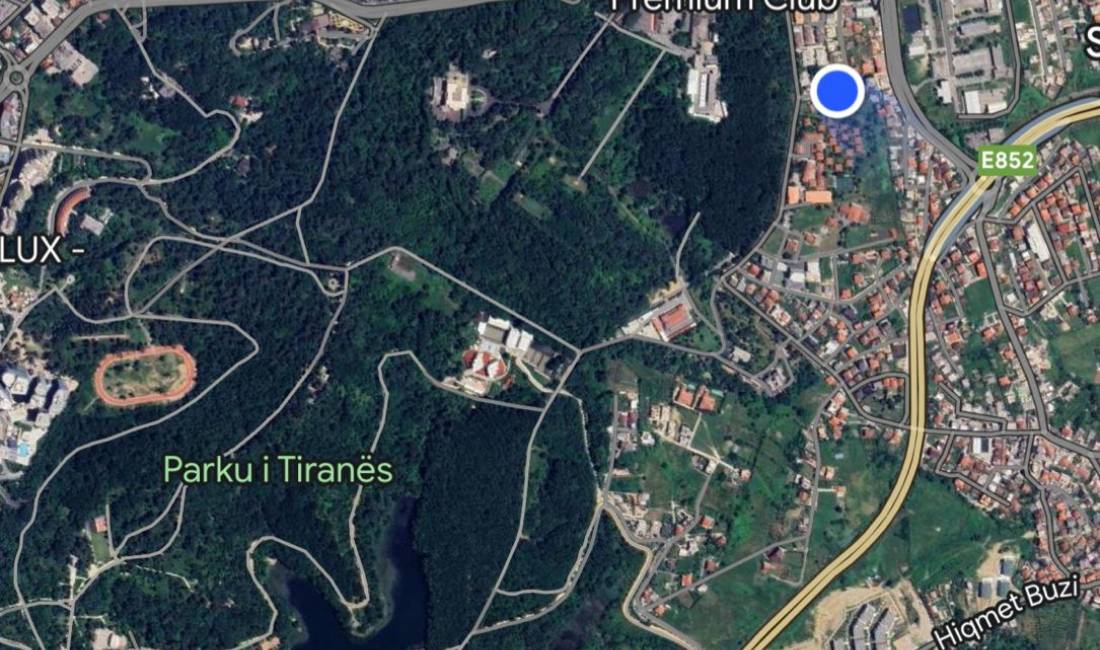This screenshot has width=1100, height=650.
Task: Tap the blue current location dot
Action: (x=837, y=92)
